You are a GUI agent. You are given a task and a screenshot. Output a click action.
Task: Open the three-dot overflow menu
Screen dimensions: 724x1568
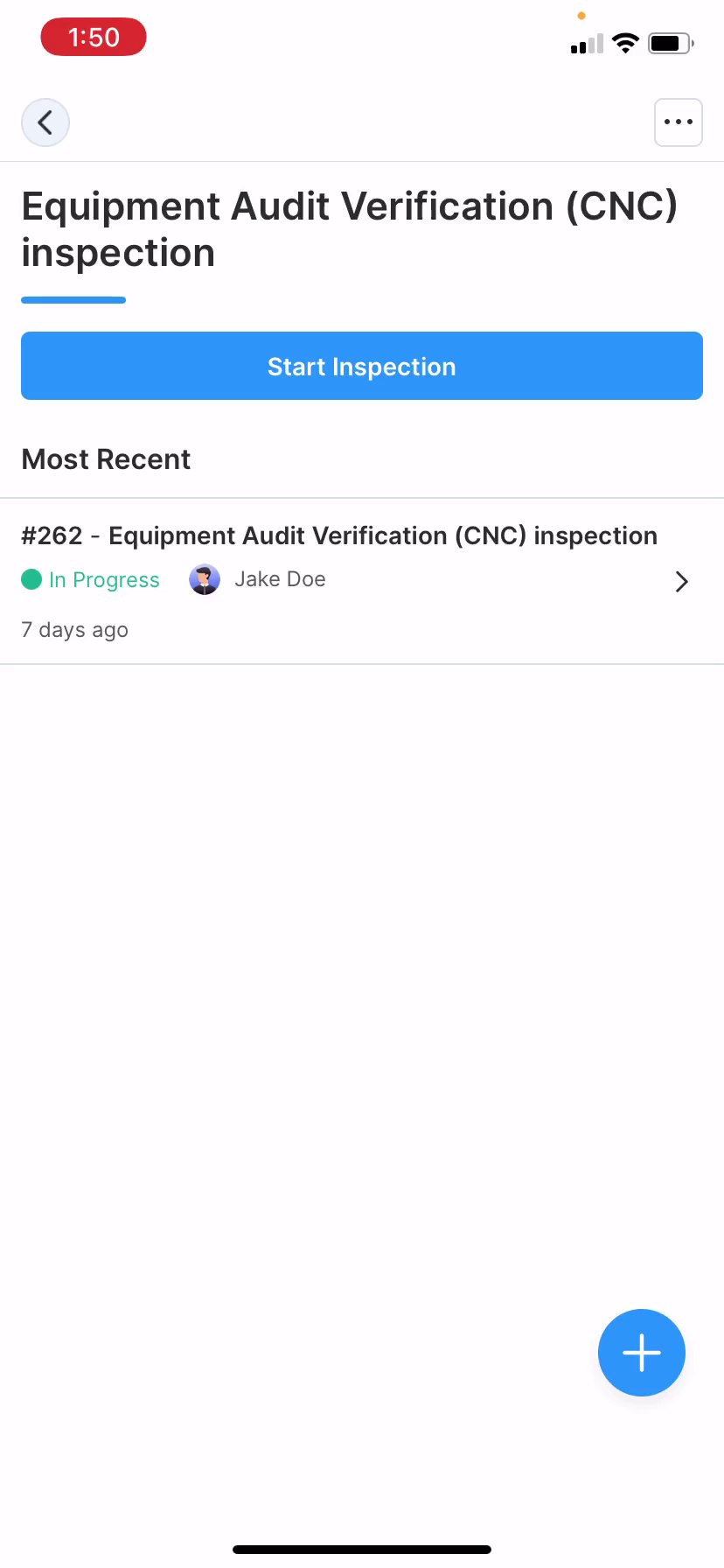(678, 122)
